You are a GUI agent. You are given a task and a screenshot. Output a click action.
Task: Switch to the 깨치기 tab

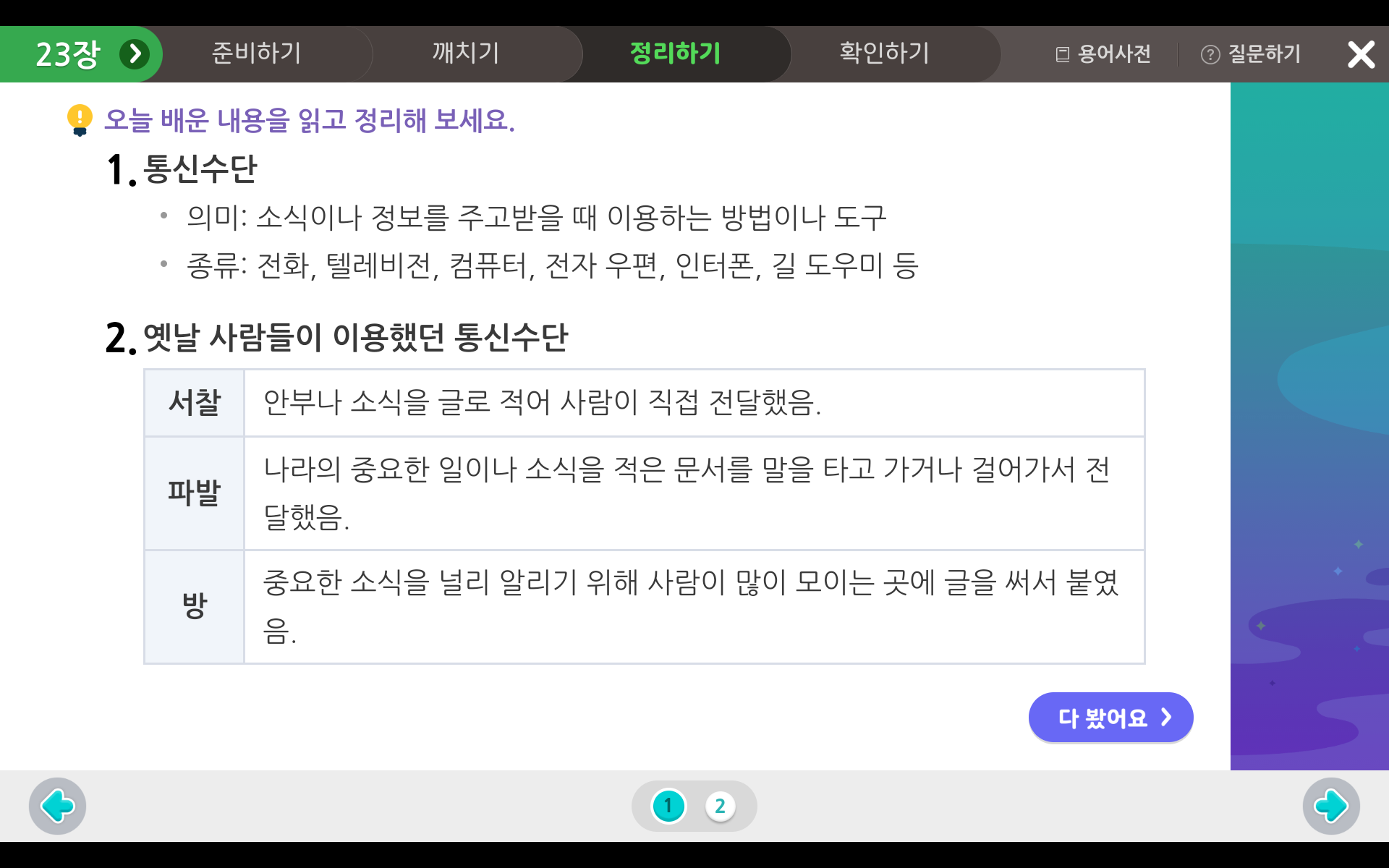coord(466,54)
